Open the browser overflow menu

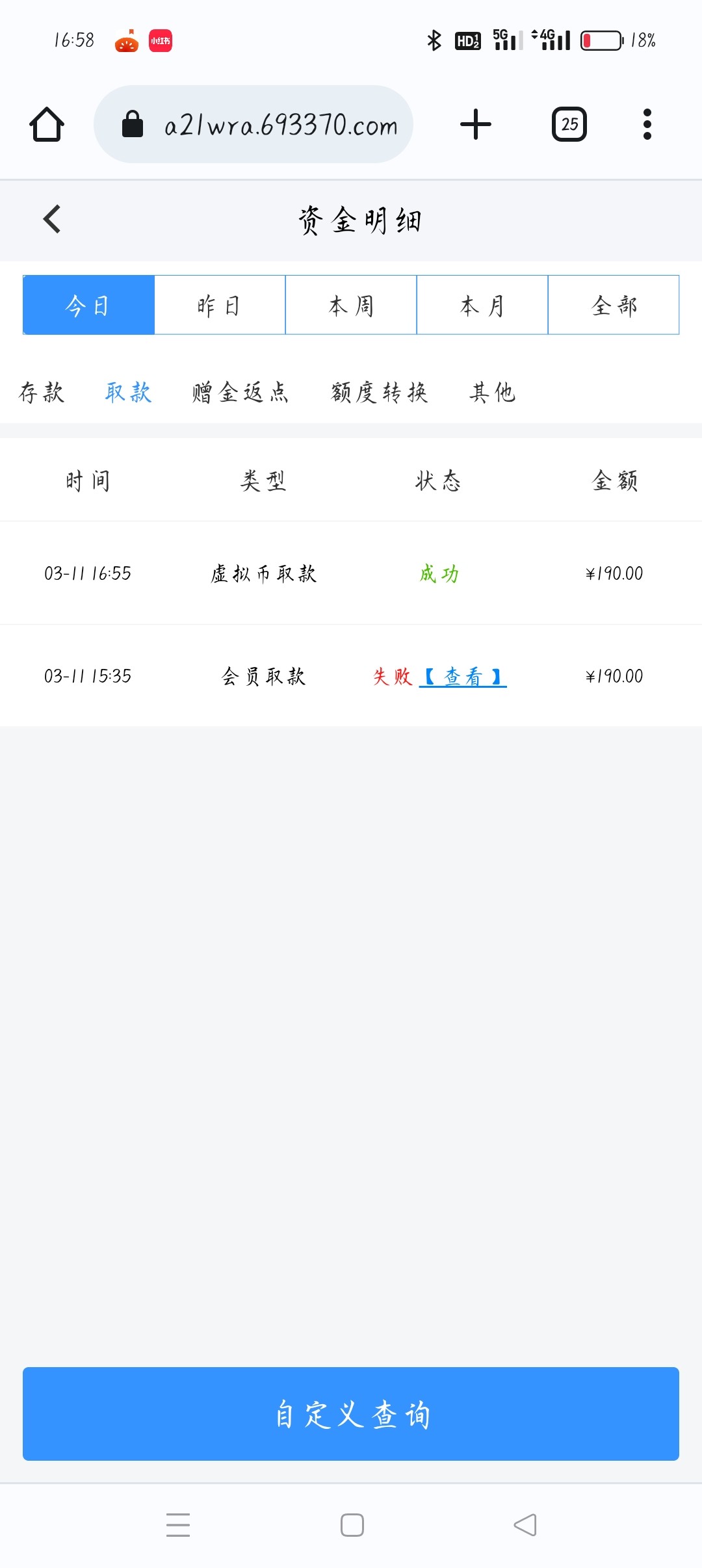pyautogui.click(x=647, y=124)
